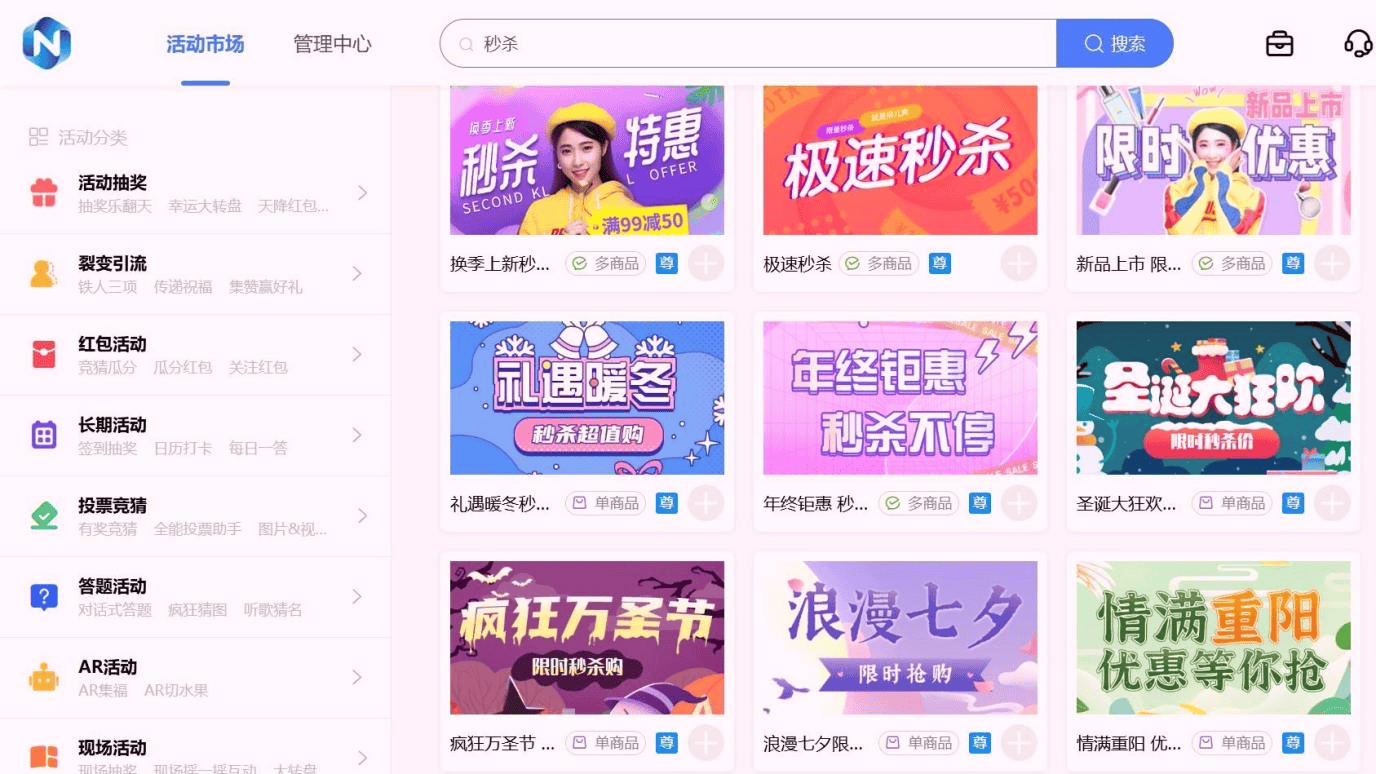This screenshot has width=1376, height=774.
Task: Open the briefcase icon in the header
Action: (x=1279, y=44)
